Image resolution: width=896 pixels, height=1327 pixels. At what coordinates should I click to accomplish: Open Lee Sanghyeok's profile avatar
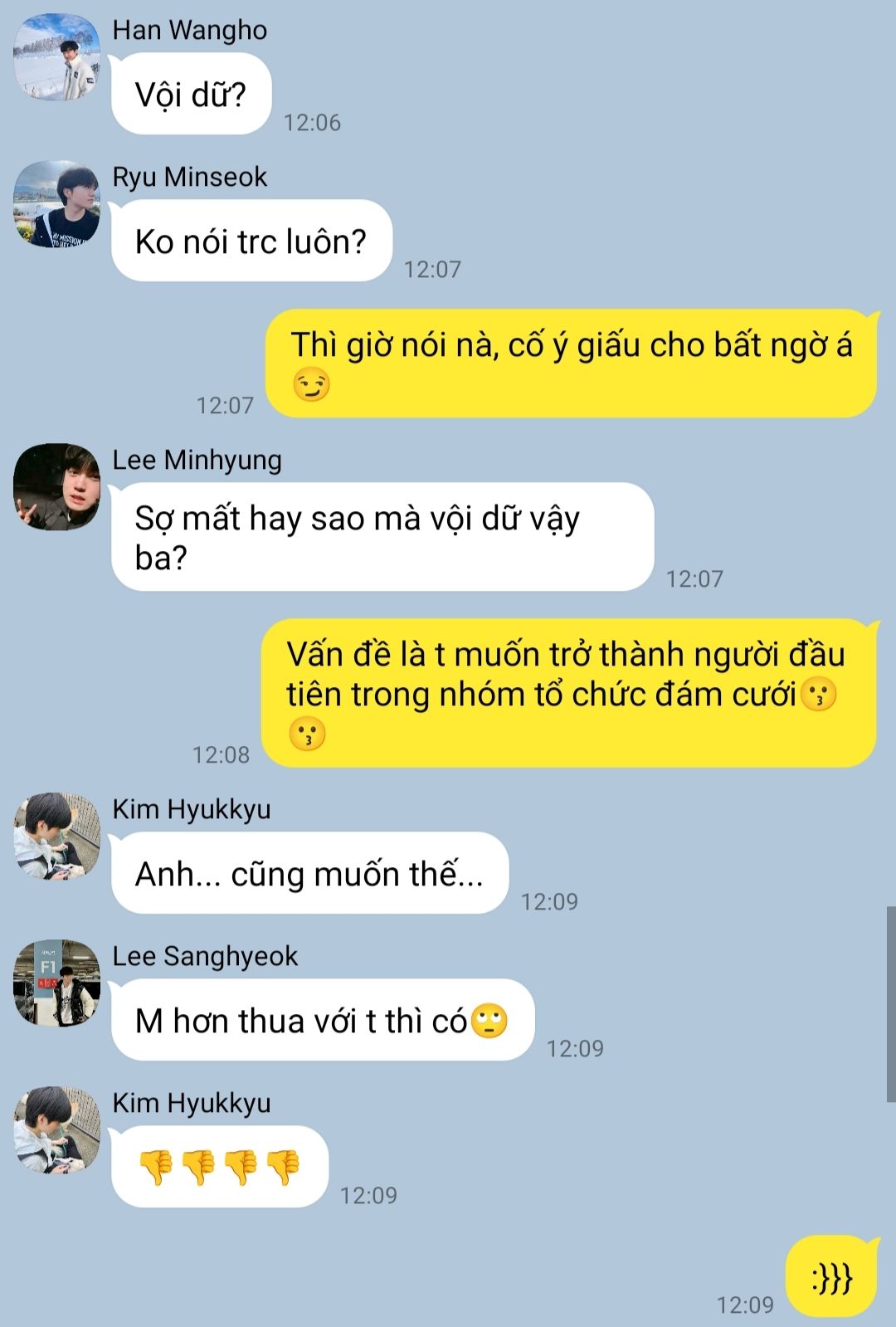pos(56,983)
